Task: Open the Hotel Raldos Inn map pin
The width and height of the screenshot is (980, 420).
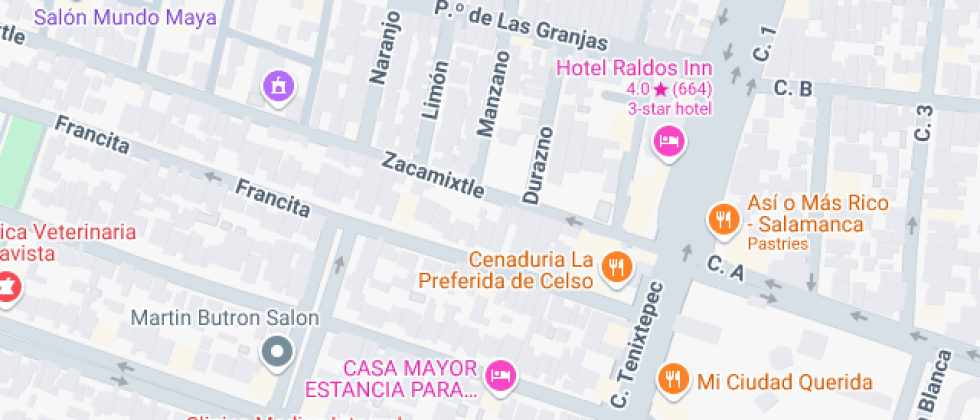Action: 669,141
